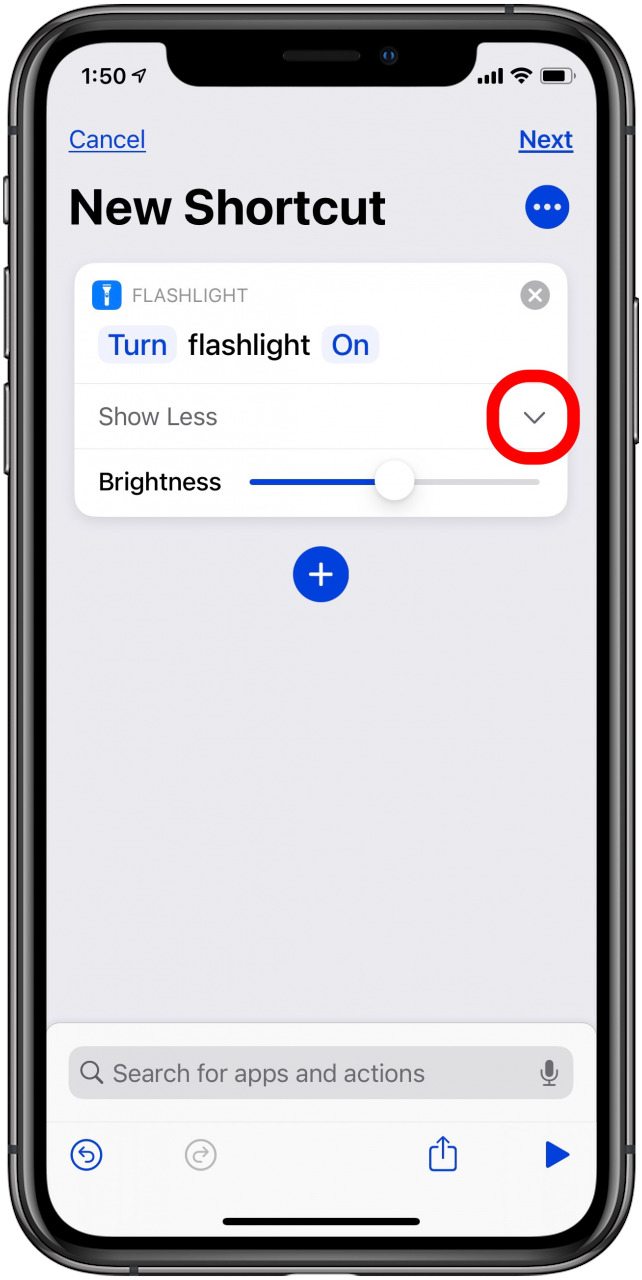Run the shortcut with play button

[557, 1155]
